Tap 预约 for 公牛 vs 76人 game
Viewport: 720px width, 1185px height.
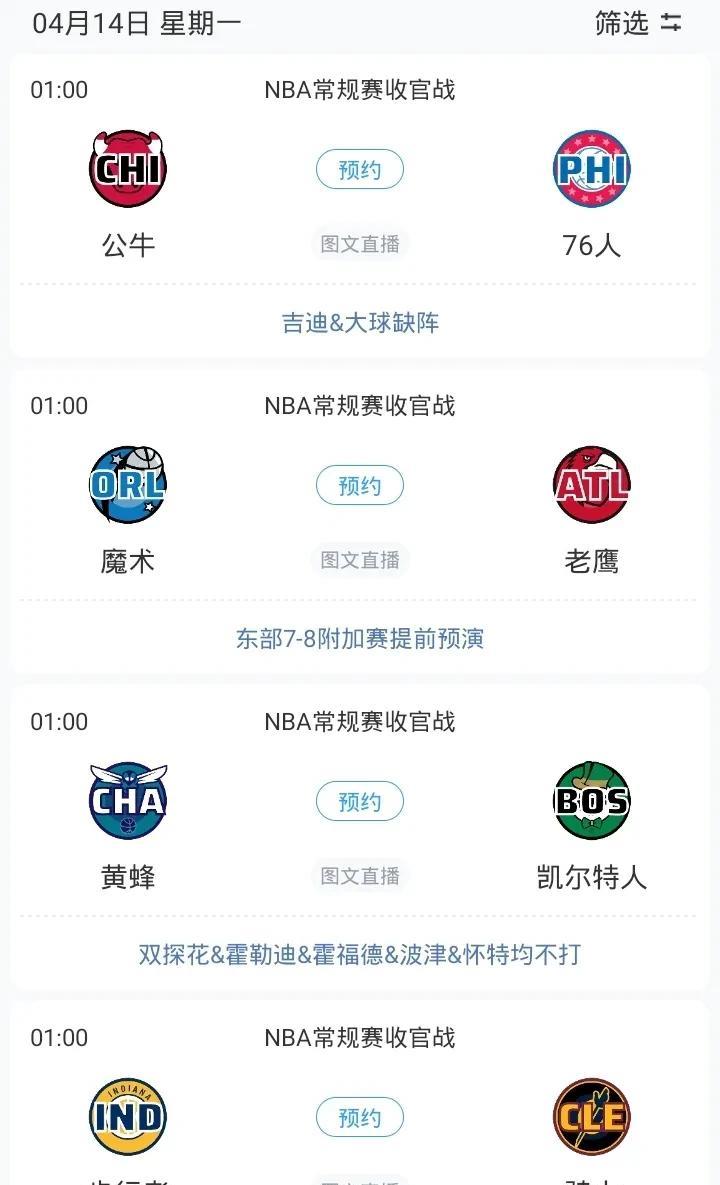[x=360, y=169]
